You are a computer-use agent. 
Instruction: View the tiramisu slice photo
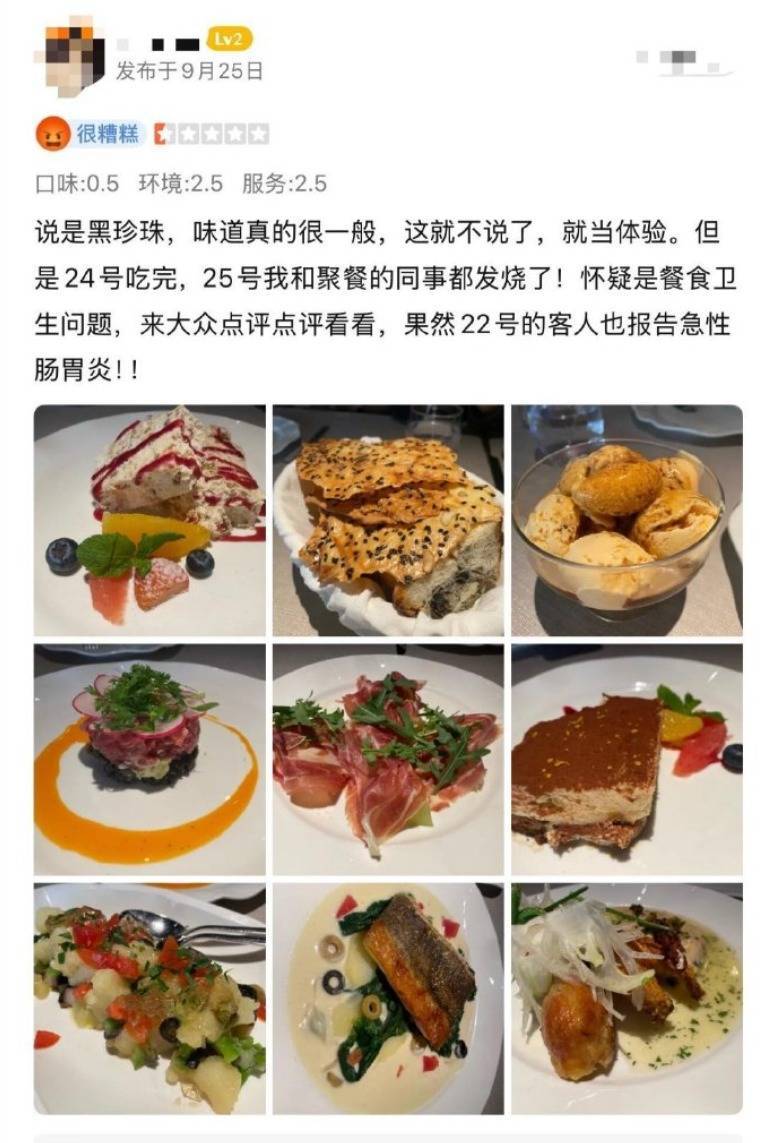point(627,760)
